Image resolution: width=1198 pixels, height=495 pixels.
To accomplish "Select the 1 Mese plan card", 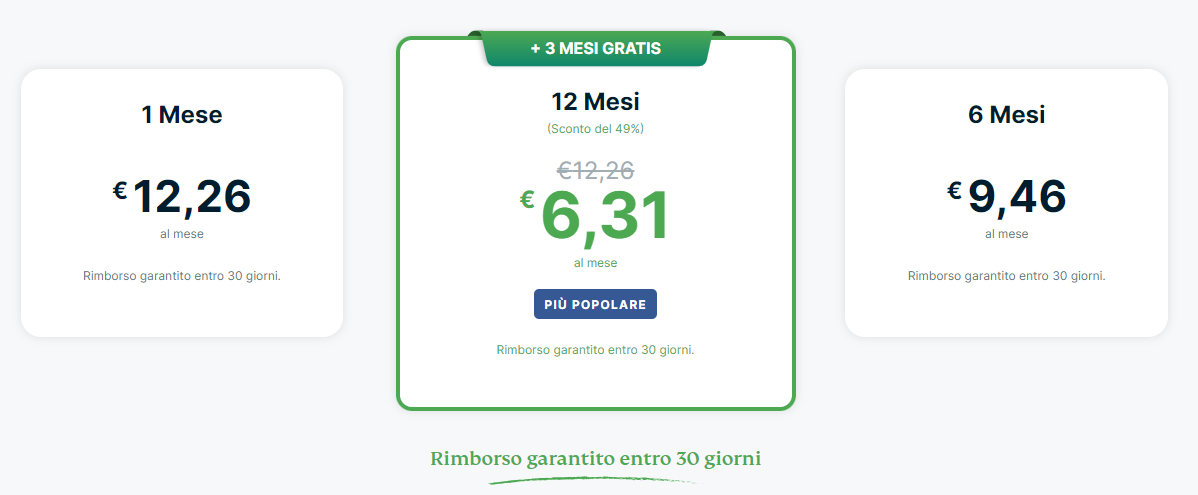I will tap(182, 203).
